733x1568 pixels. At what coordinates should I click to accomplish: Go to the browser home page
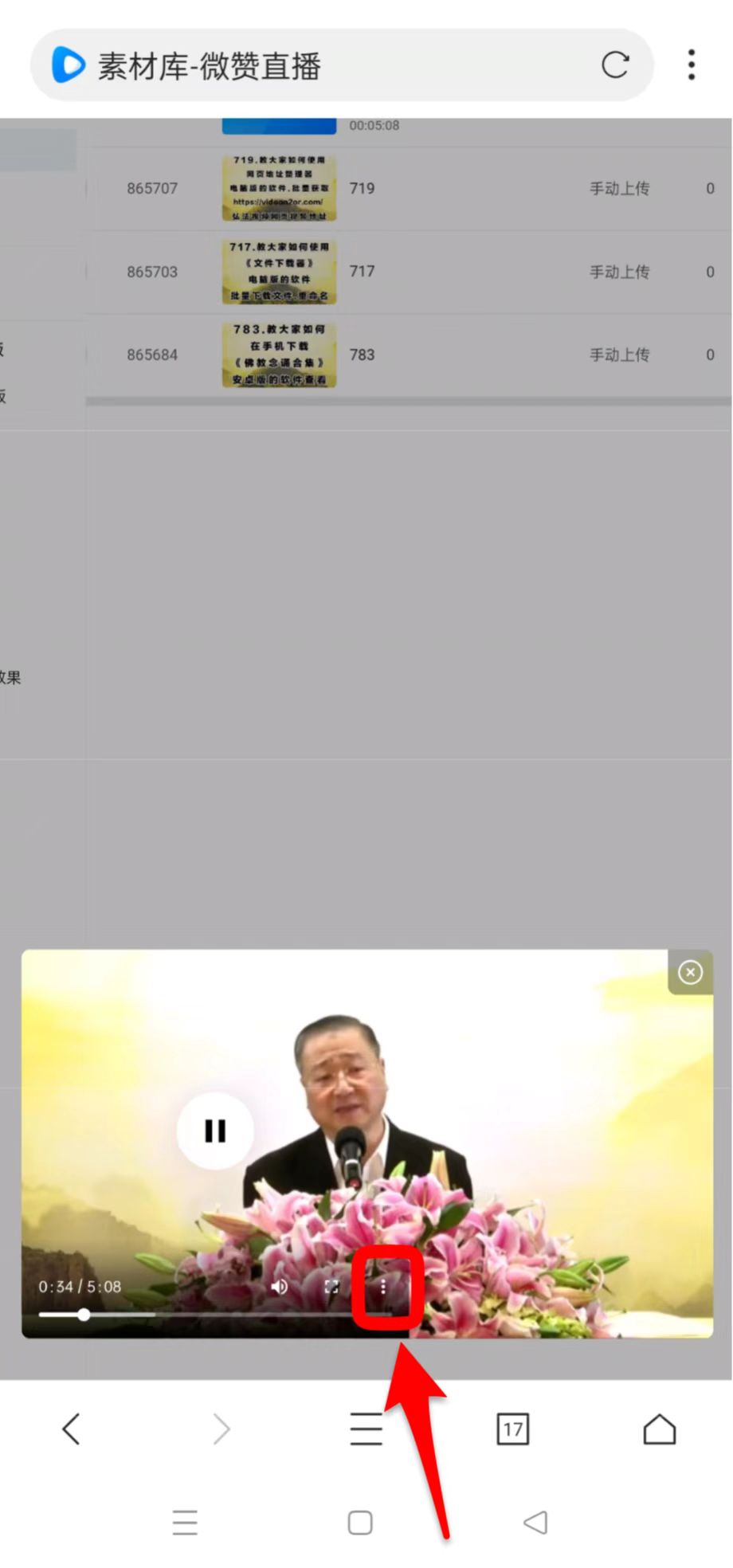click(x=659, y=1429)
